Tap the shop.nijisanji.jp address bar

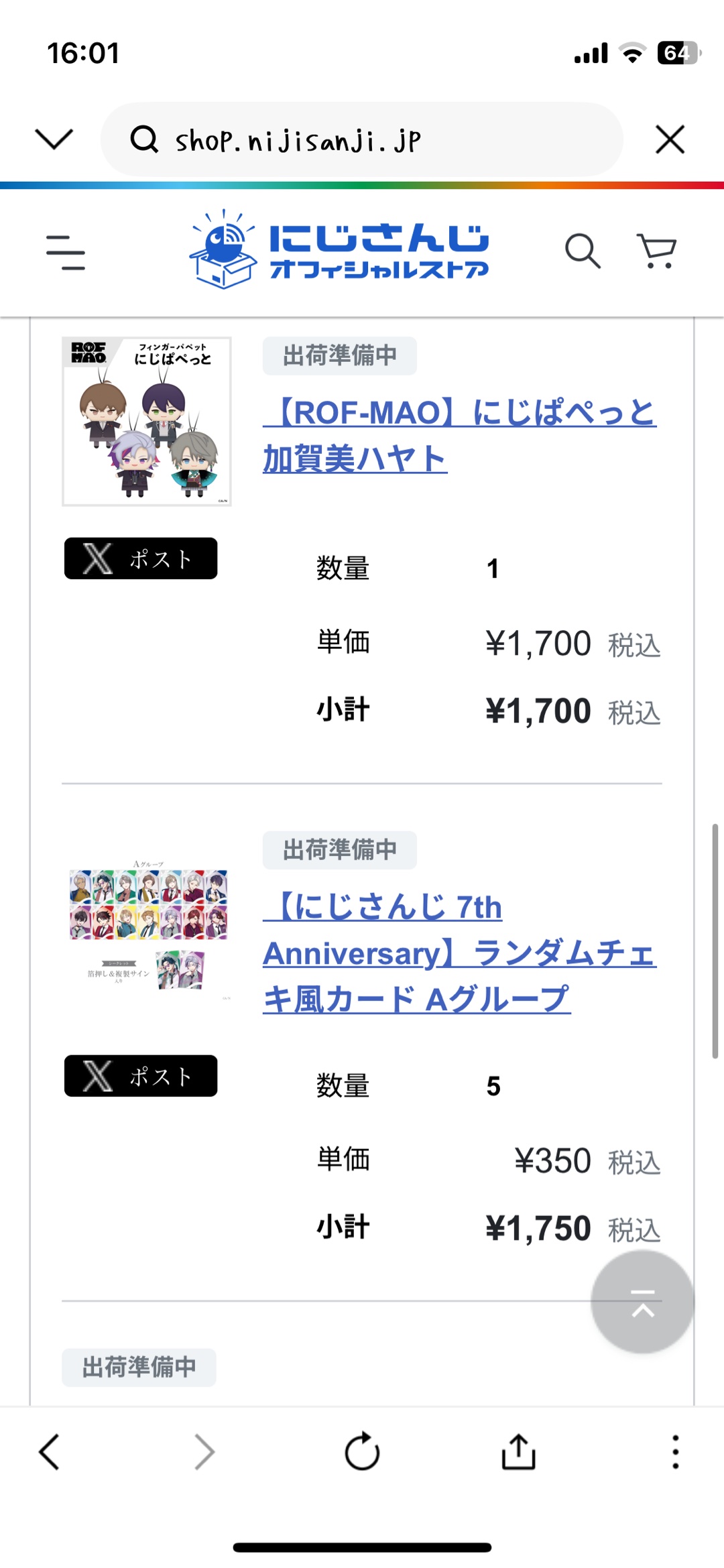[362, 140]
